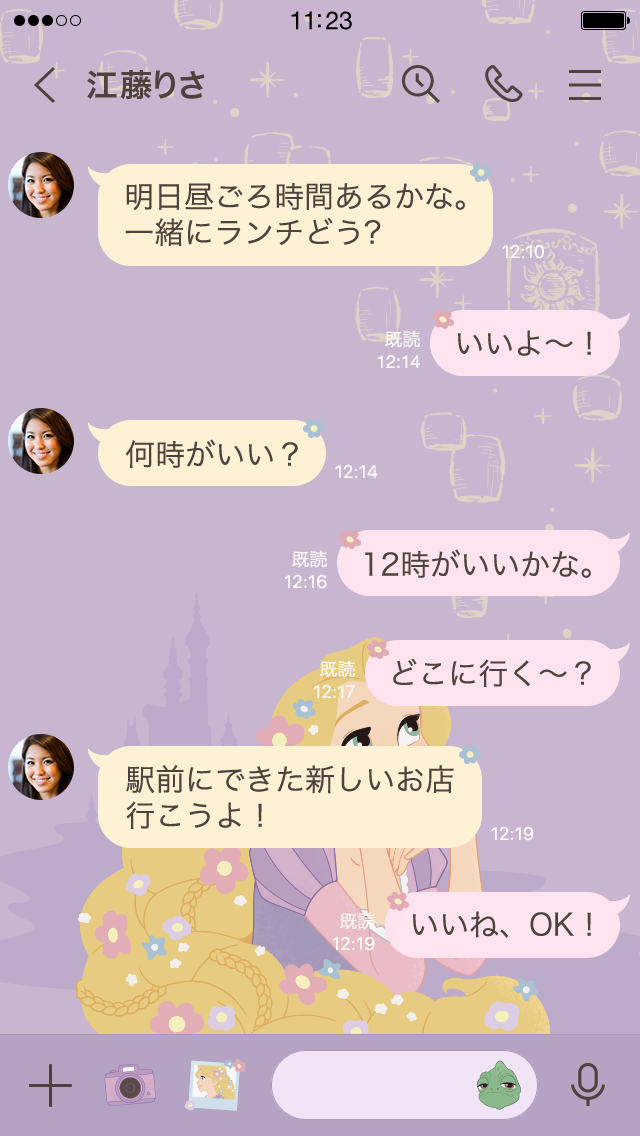
Task: Open the plus attachment options
Action: 50,1085
